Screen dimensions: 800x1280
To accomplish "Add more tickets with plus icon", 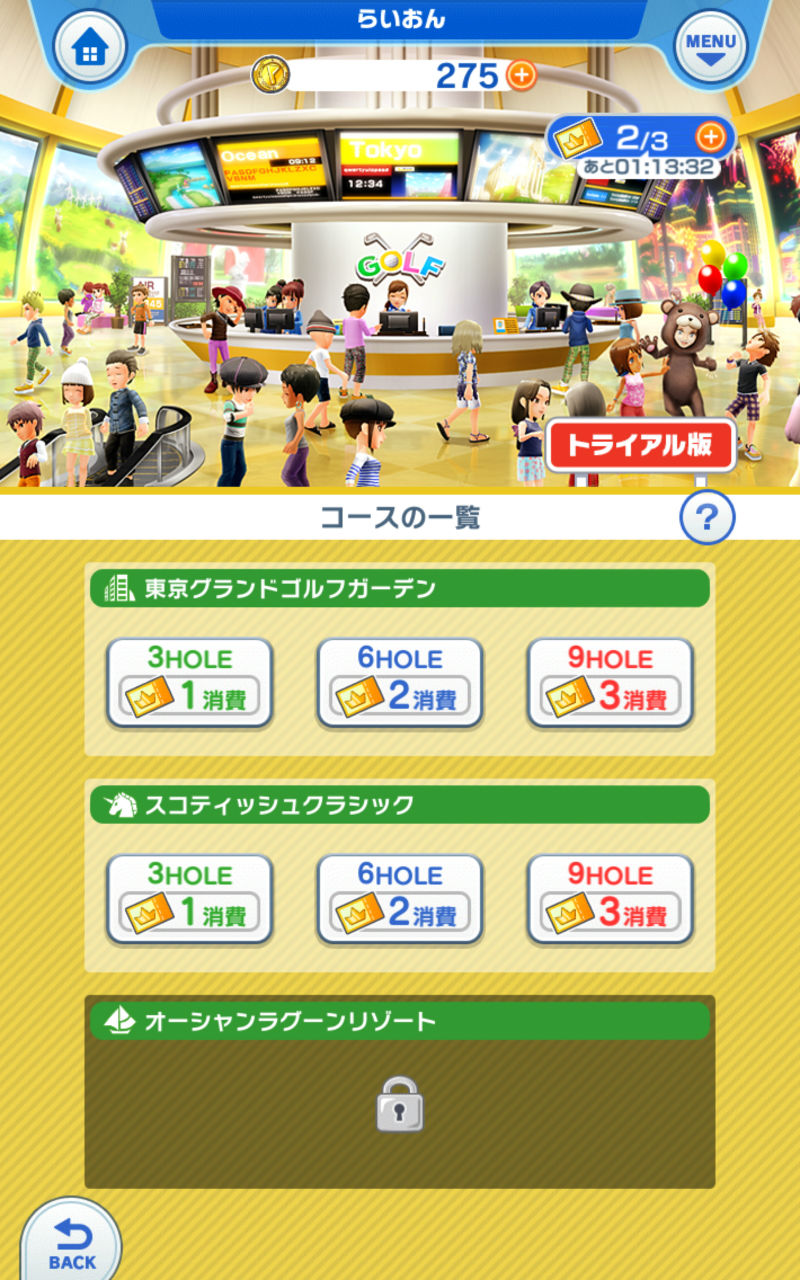I will pyautogui.click(x=710, y=136).
